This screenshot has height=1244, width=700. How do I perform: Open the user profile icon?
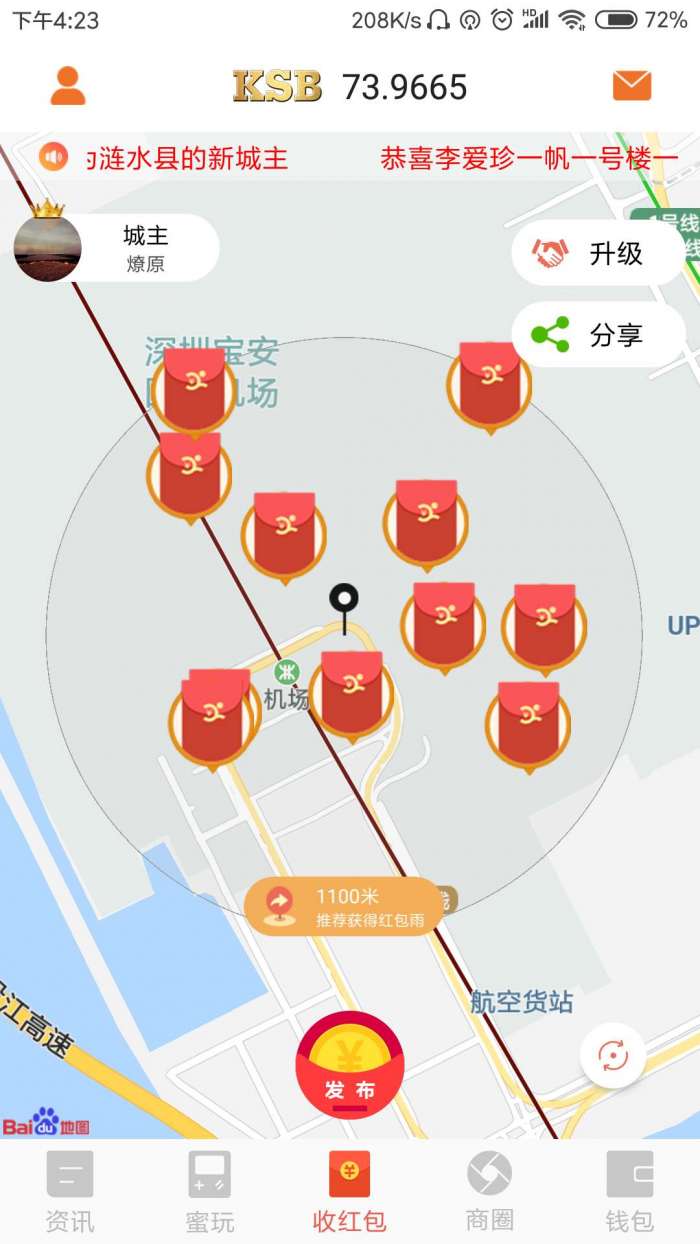point(68,86)
